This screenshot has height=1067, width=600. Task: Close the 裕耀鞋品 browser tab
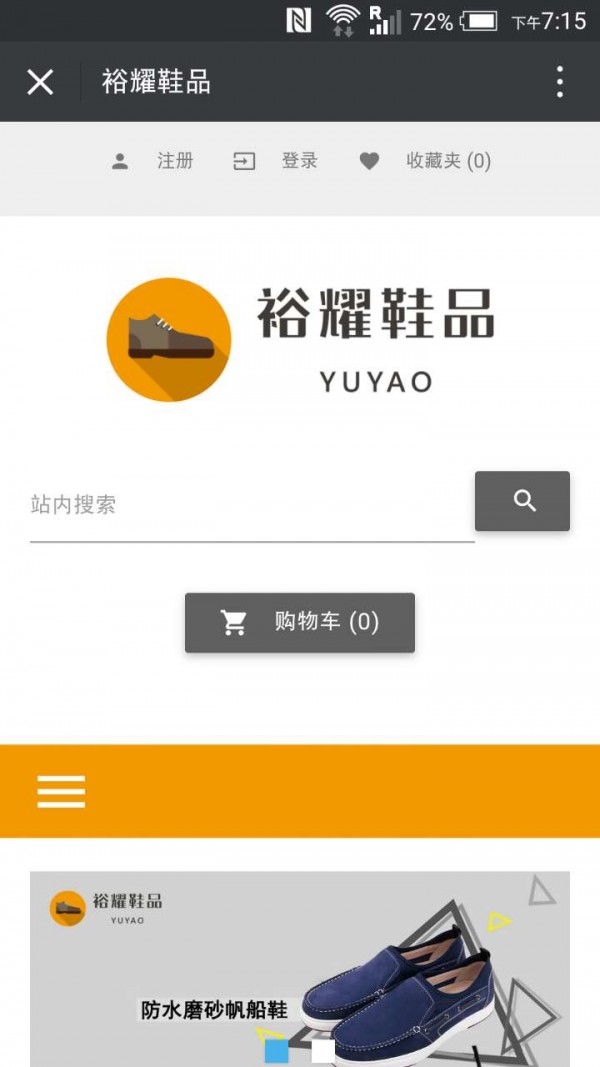coord(40,82)
